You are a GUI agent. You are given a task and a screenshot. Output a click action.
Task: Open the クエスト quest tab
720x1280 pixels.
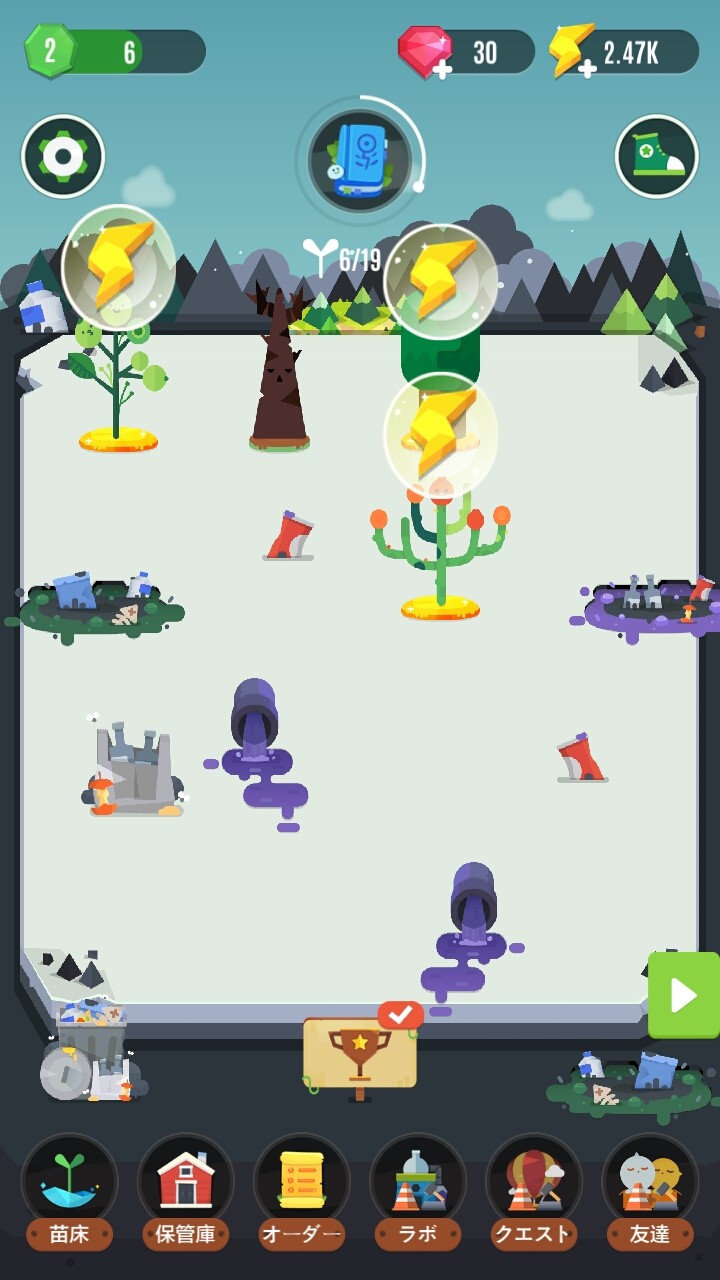(534, 1192)
